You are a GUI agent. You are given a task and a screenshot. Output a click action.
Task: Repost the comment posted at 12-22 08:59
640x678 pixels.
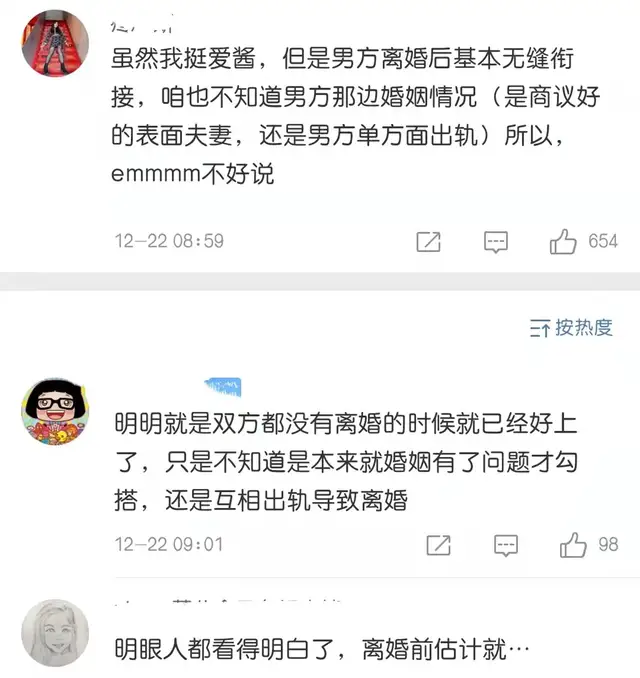point(428,241)
